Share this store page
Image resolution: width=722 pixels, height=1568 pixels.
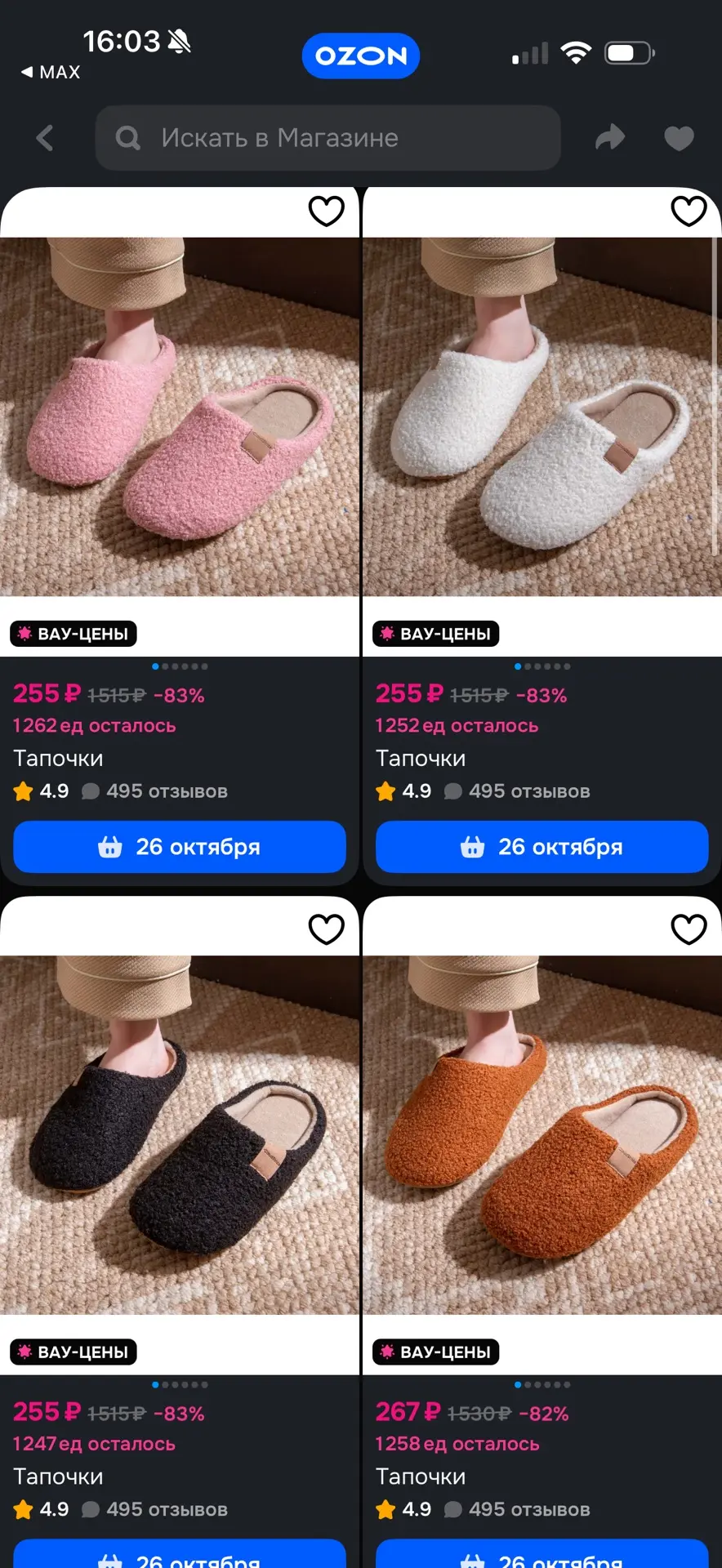(x=610, y=138)
